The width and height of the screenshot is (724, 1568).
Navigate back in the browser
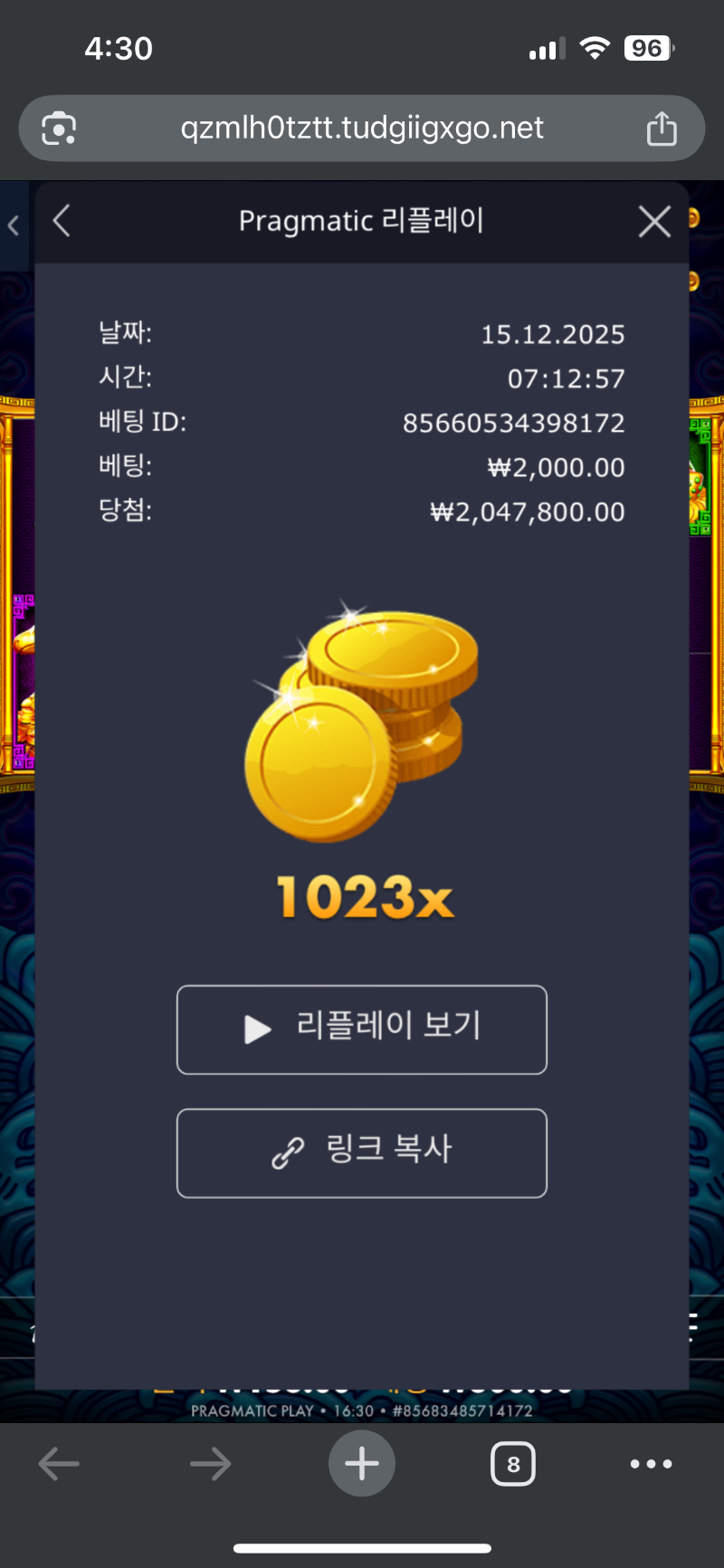coord(60,1464)
